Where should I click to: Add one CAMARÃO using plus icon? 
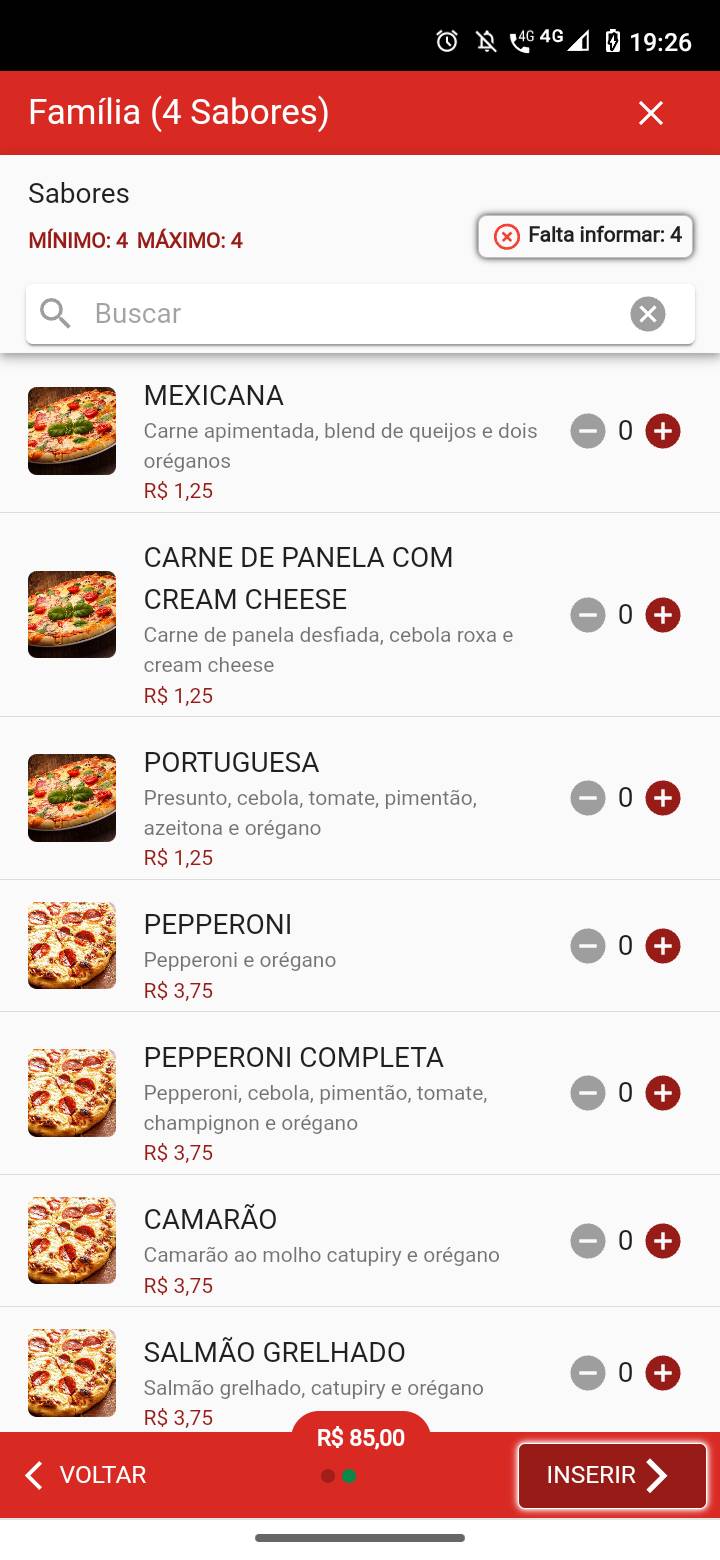662,1241
